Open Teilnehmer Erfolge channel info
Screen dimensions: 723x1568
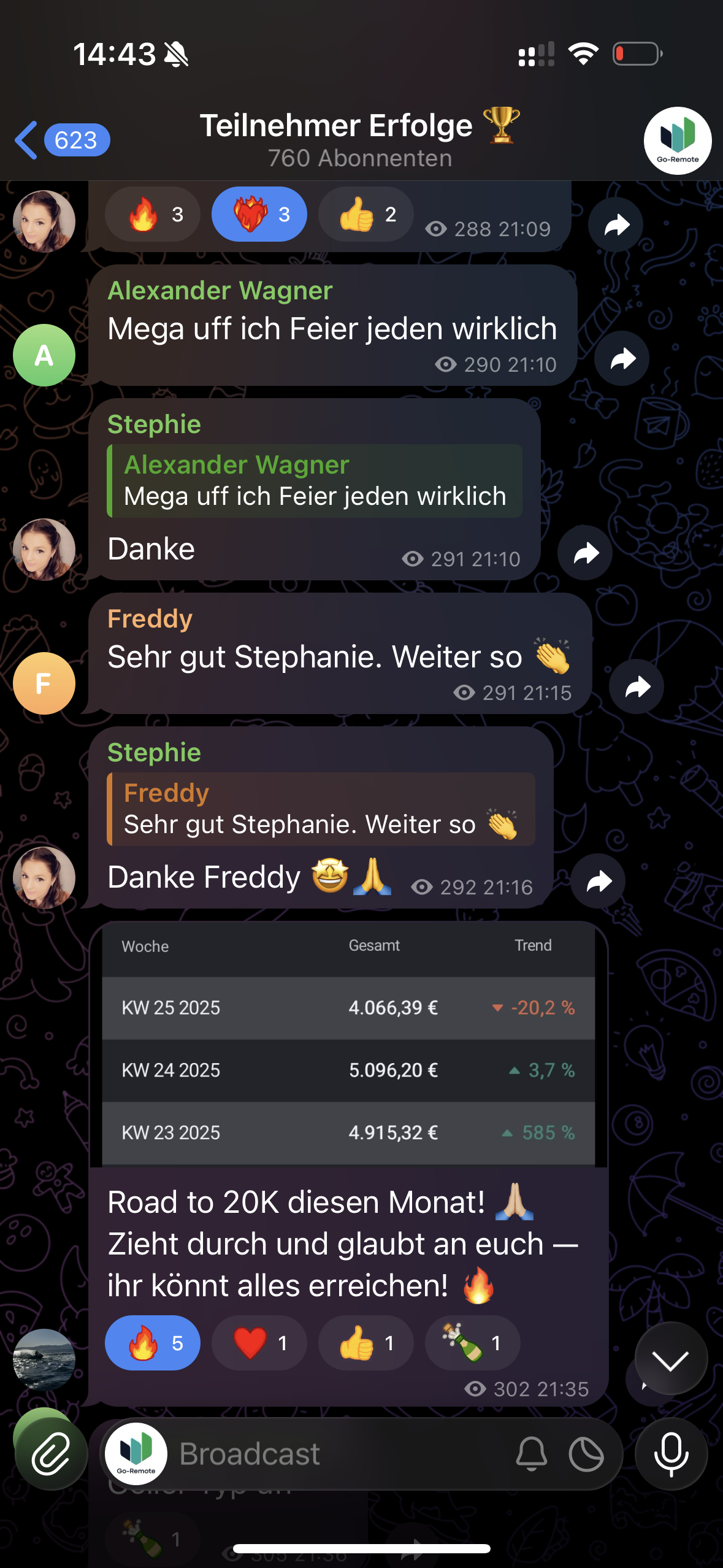point(360,140)
